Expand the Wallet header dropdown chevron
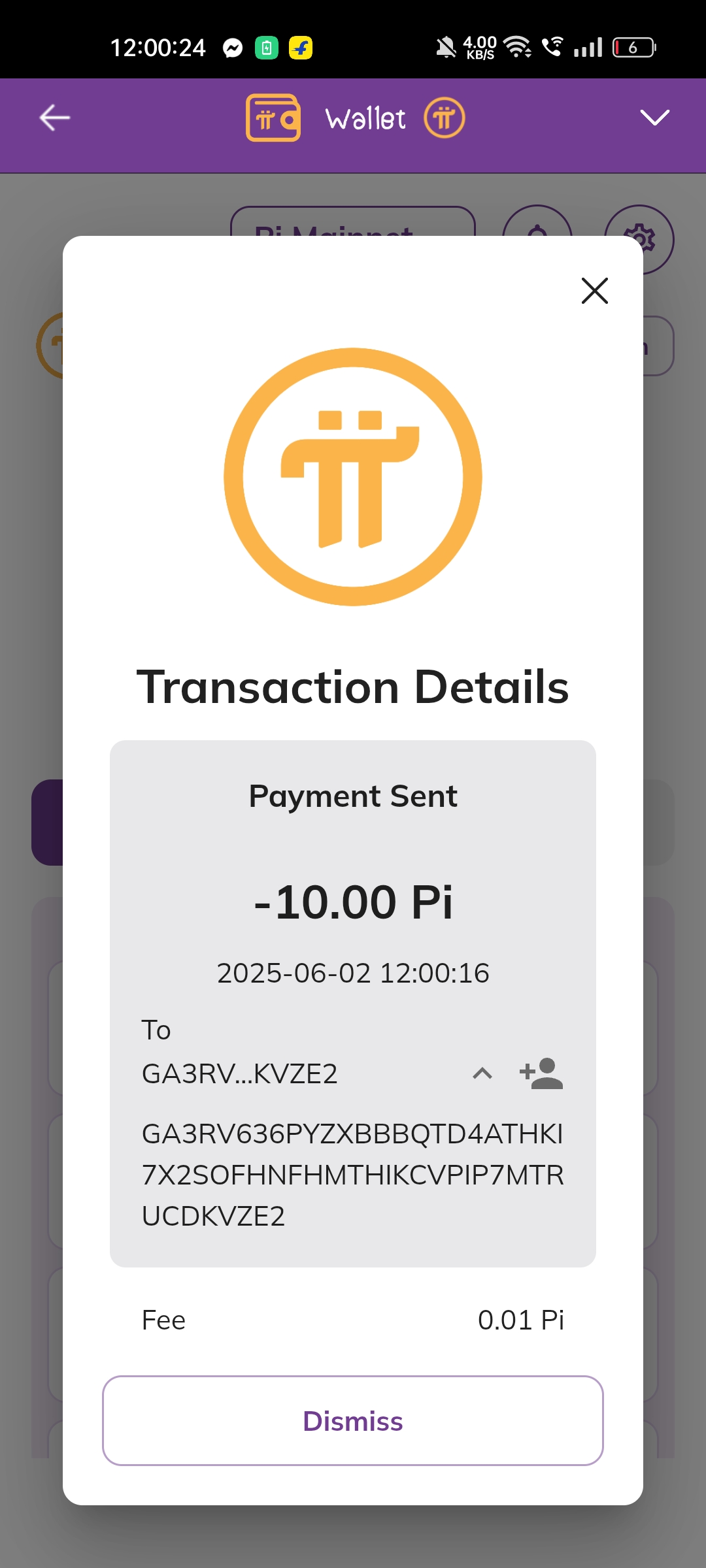The height and width of the screenshot is (1568, 706). tap(654, 118)
